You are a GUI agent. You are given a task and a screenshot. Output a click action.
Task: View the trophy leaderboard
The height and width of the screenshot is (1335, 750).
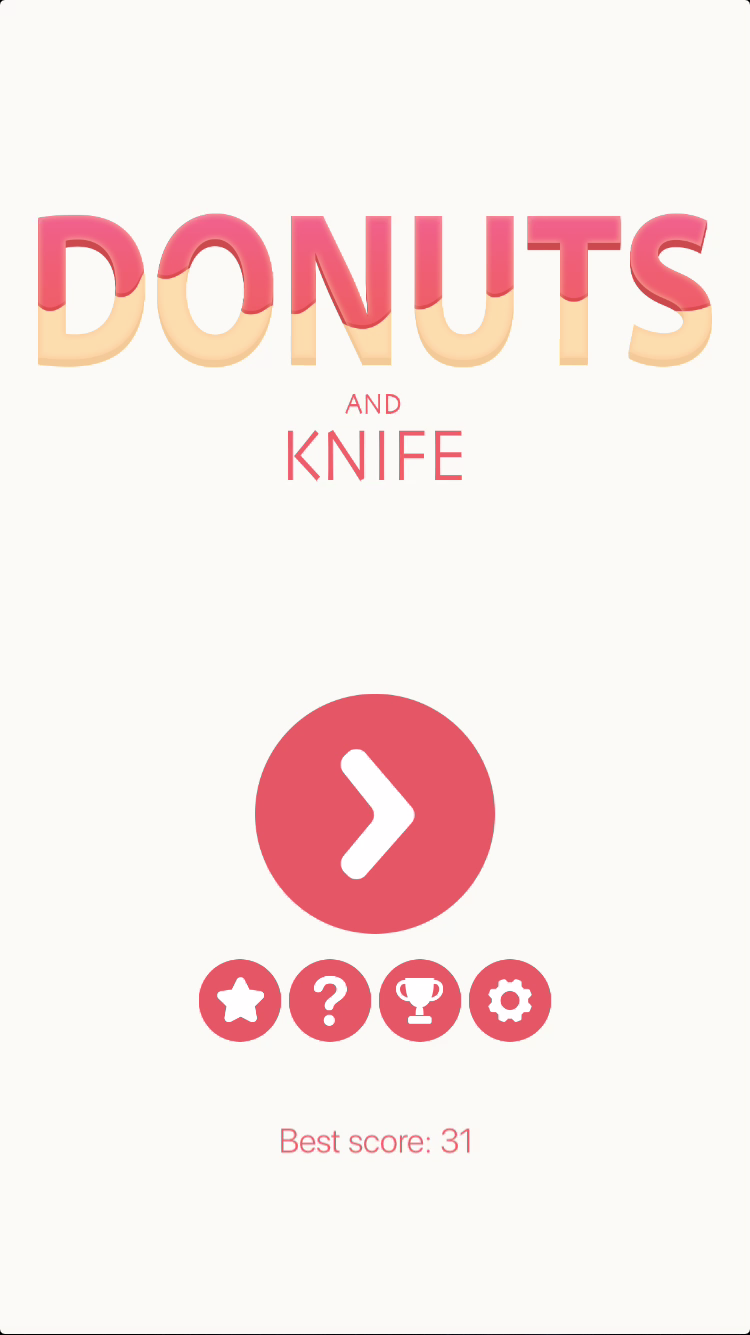(420, 1000)
